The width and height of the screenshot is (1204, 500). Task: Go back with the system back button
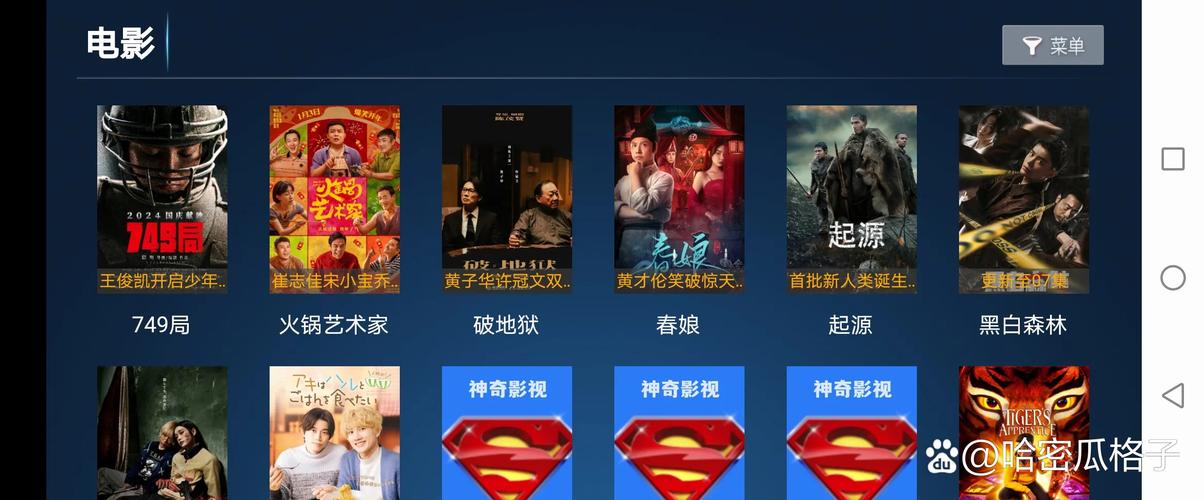click(x=1173, y=395)
